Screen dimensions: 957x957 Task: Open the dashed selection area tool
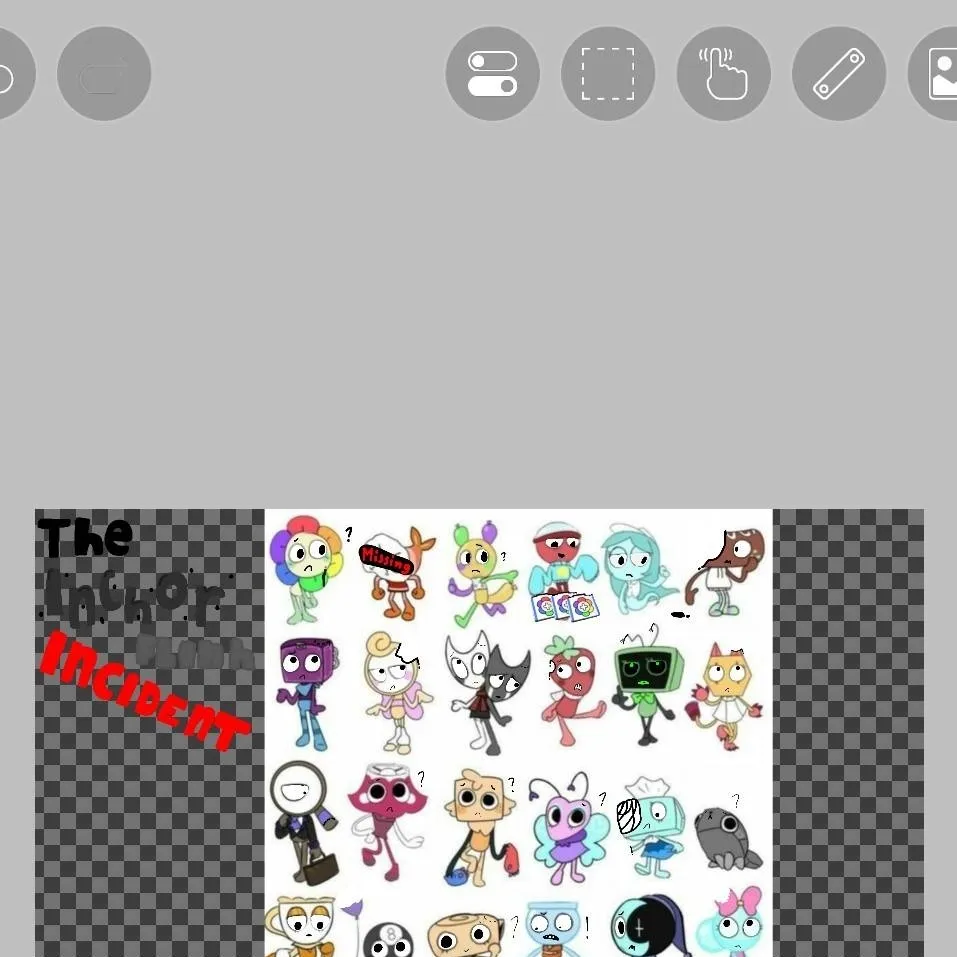tap(608, 74)
